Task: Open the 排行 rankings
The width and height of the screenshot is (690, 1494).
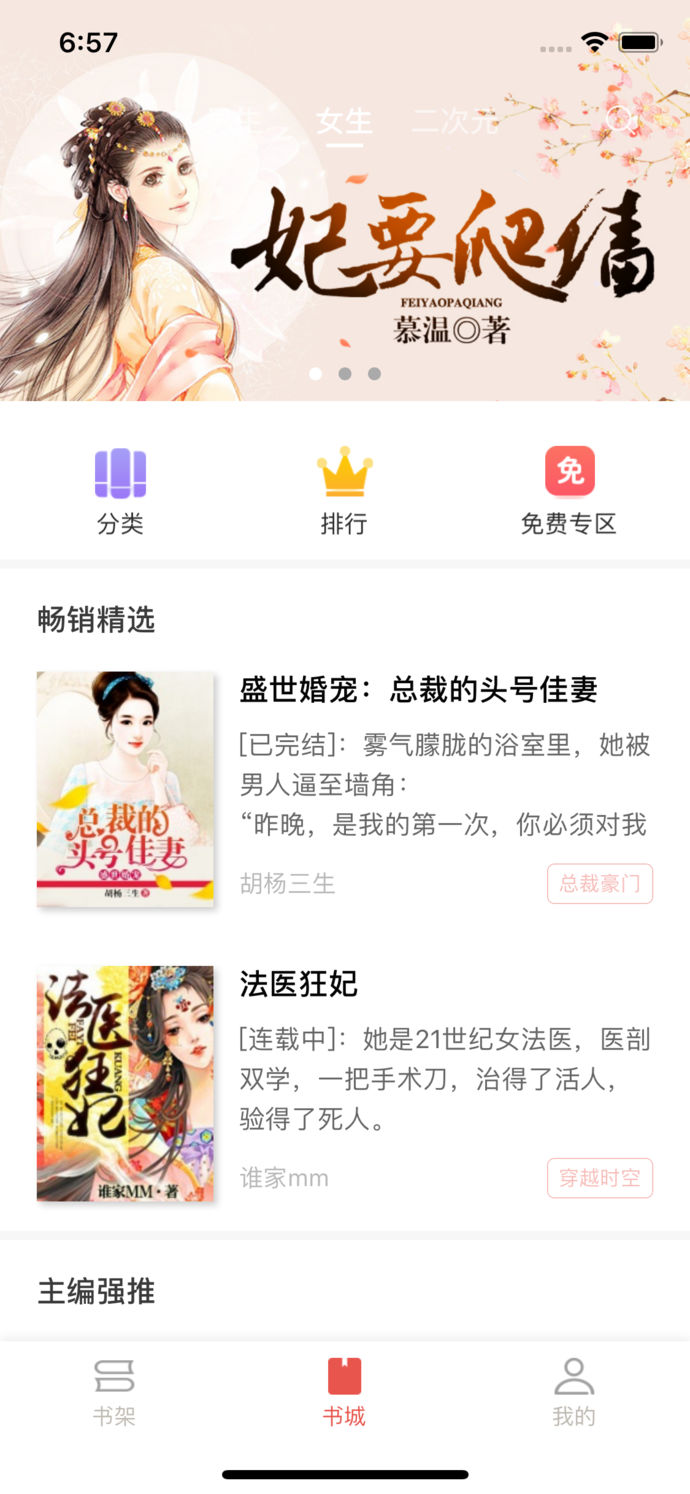Action: pyautogui.click(x=344, y=492)
